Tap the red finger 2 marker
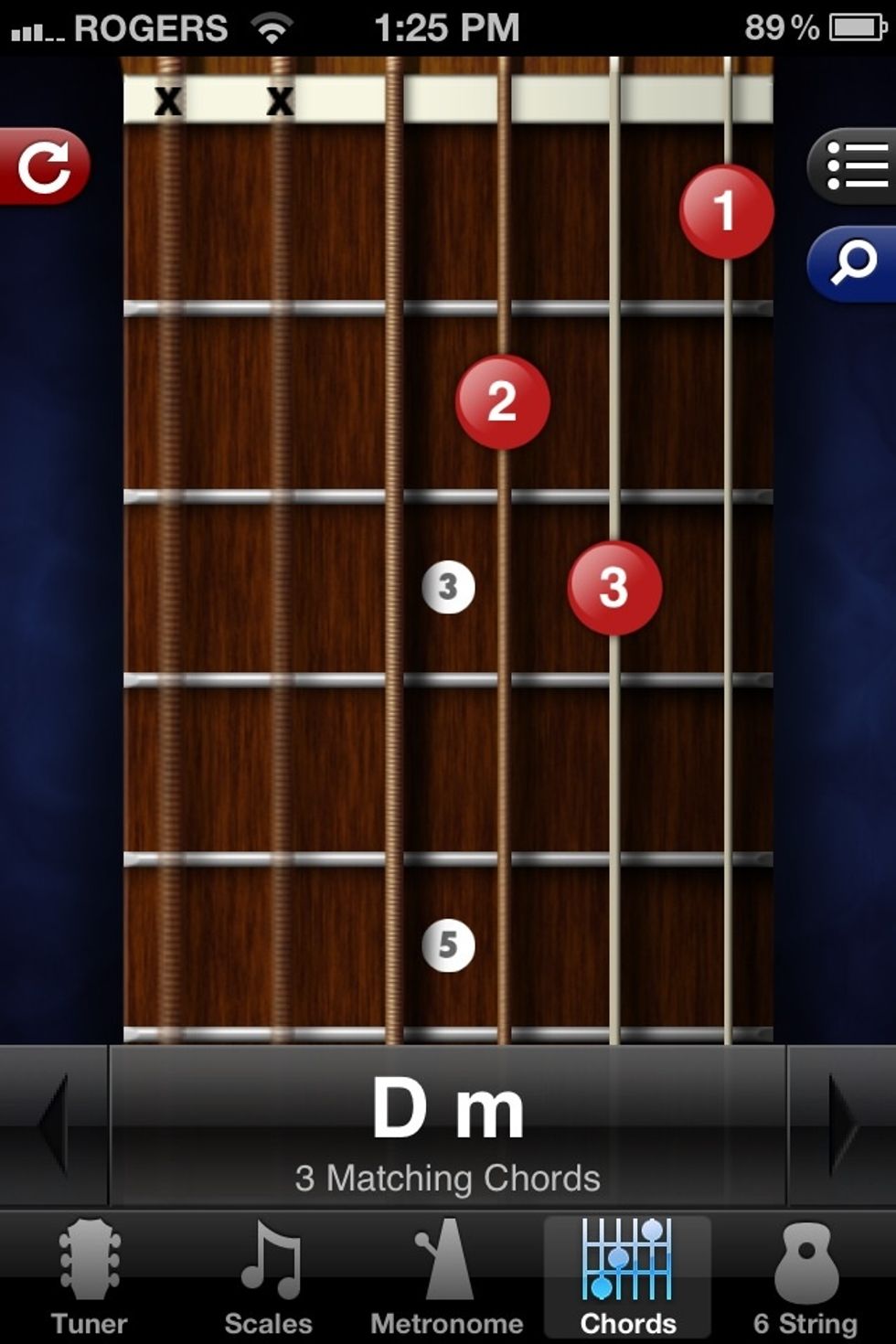The width and height of the screenshot is (896, 1344). pos(502,402)
